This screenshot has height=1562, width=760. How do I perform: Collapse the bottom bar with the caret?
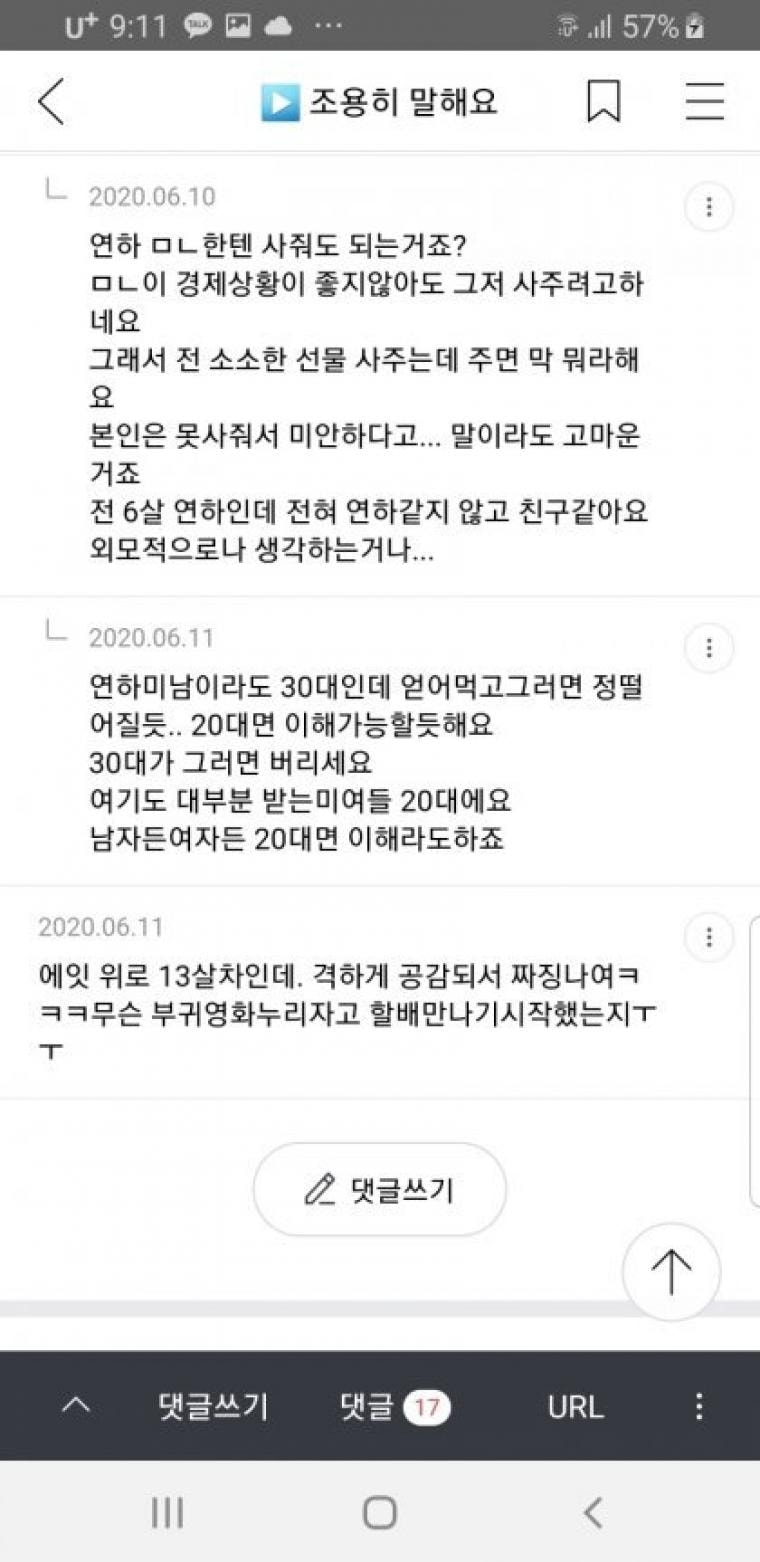click(75, 1406)
